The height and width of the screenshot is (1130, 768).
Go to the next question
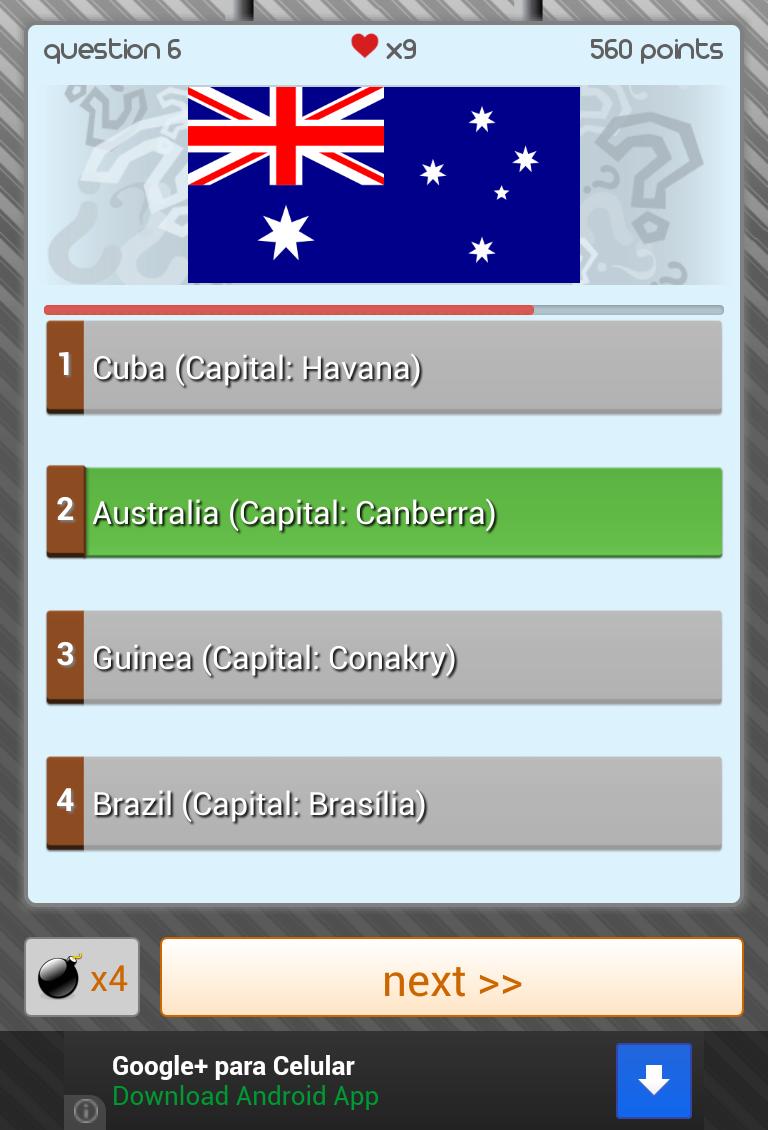pyautogui.click(x=452, y=978)
